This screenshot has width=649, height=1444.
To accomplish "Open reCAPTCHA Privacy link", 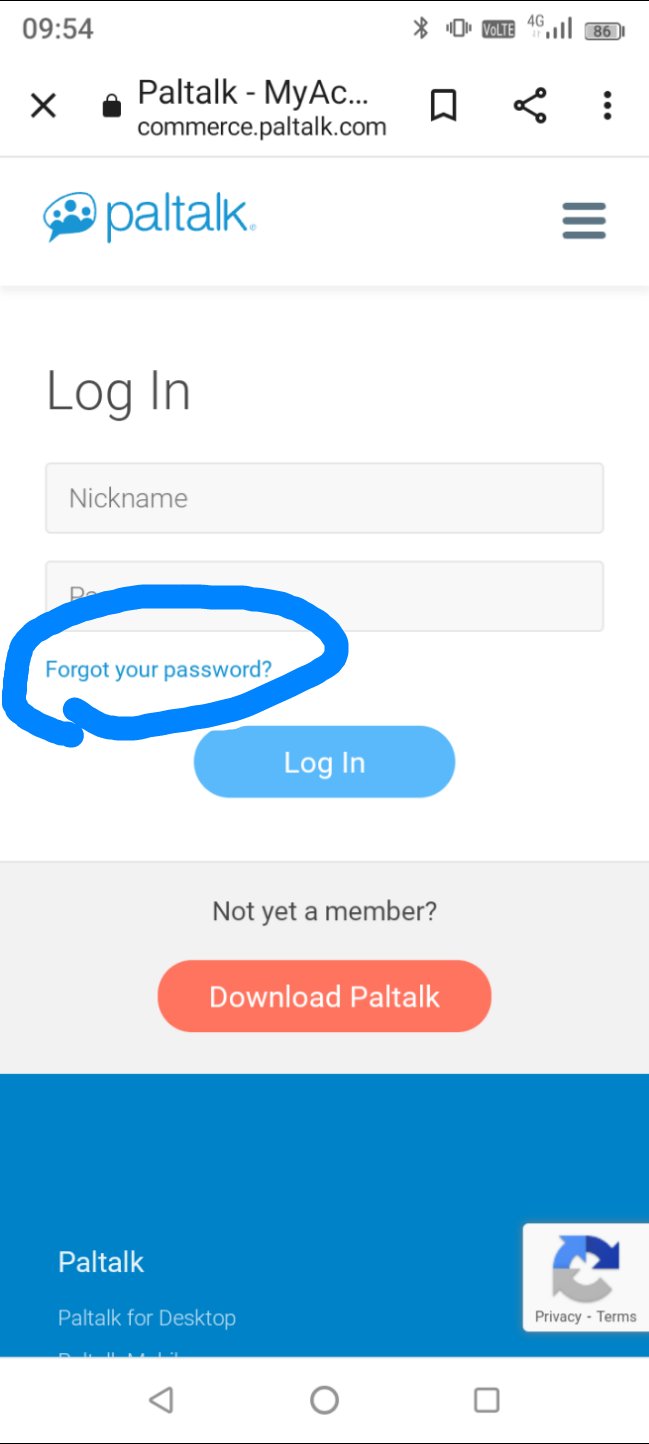I will coord(558,1316).
